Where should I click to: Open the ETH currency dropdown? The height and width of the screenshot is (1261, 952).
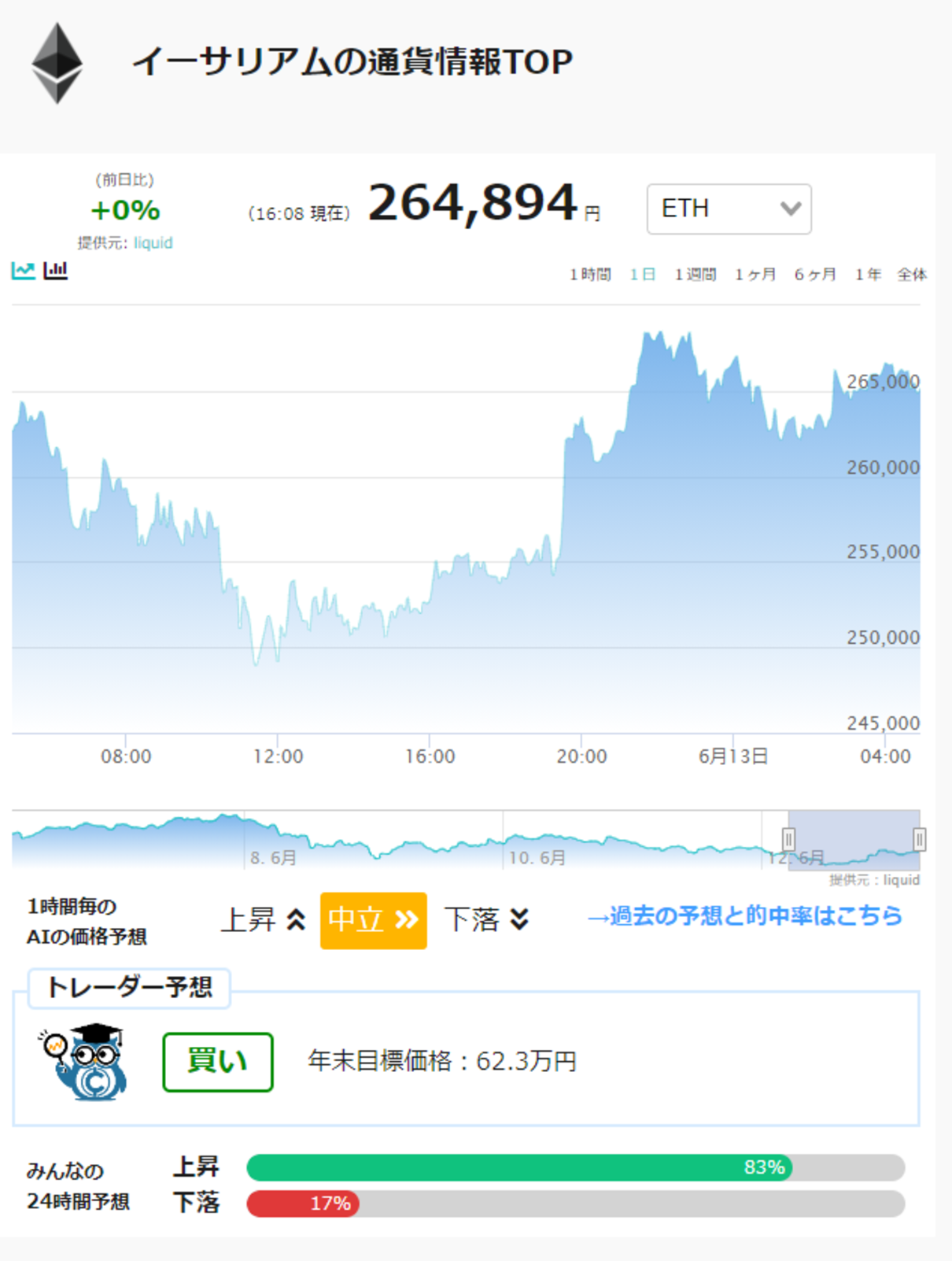[729, 209]
